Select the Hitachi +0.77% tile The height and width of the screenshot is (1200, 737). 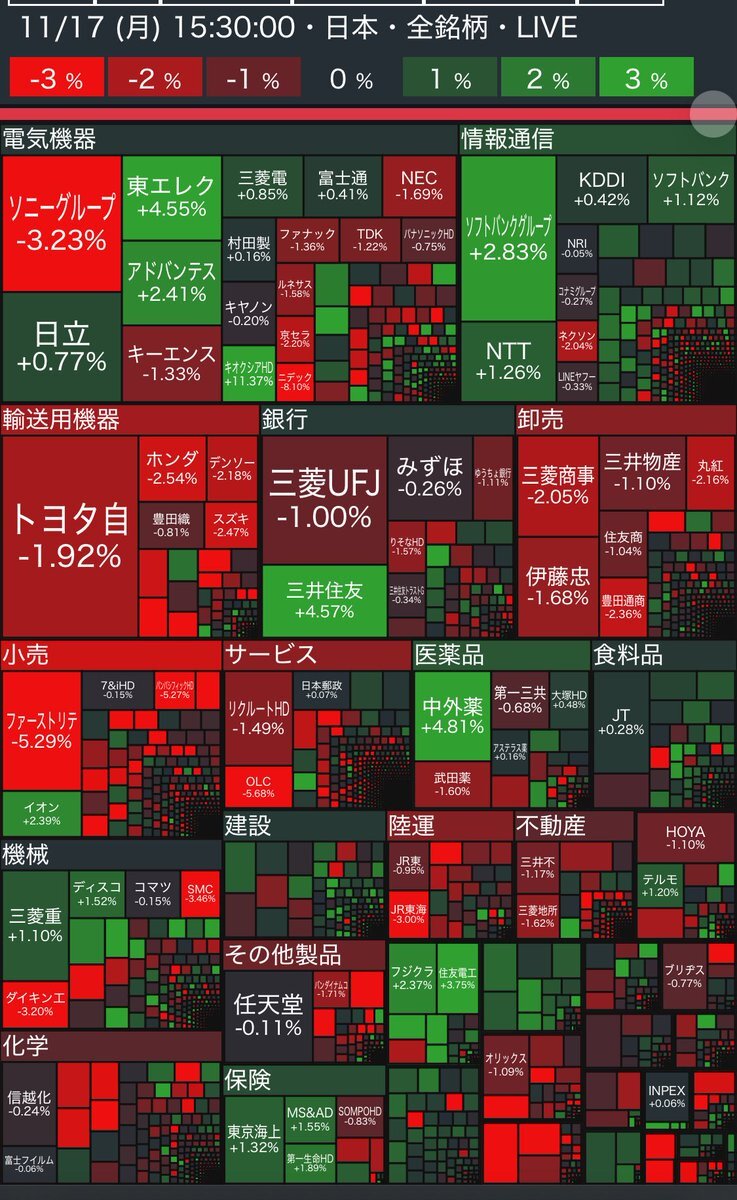[x=61, y=346]
